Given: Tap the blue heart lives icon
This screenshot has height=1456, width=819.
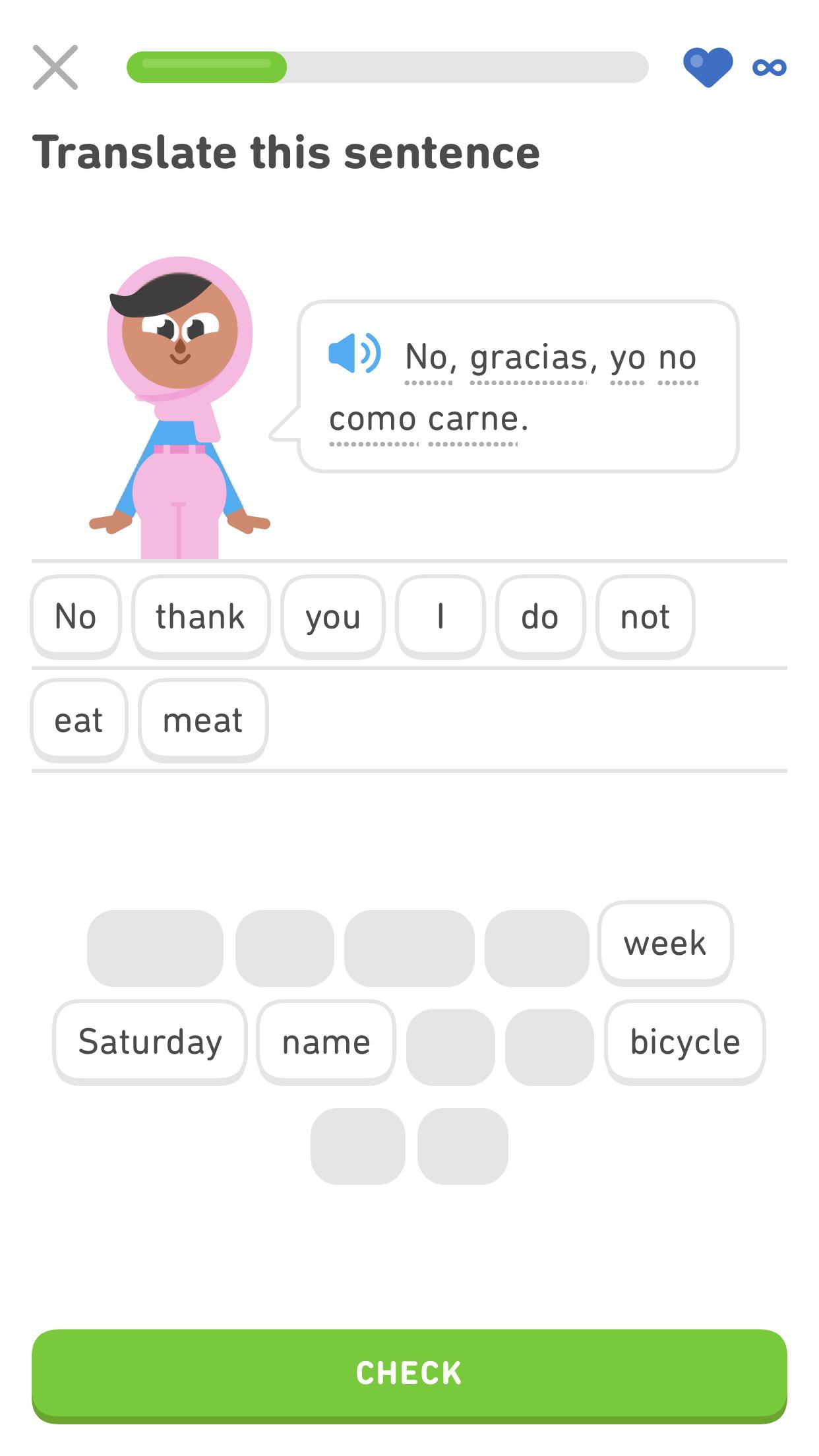Looking at the screenshot, I should (x=708, y=67).
